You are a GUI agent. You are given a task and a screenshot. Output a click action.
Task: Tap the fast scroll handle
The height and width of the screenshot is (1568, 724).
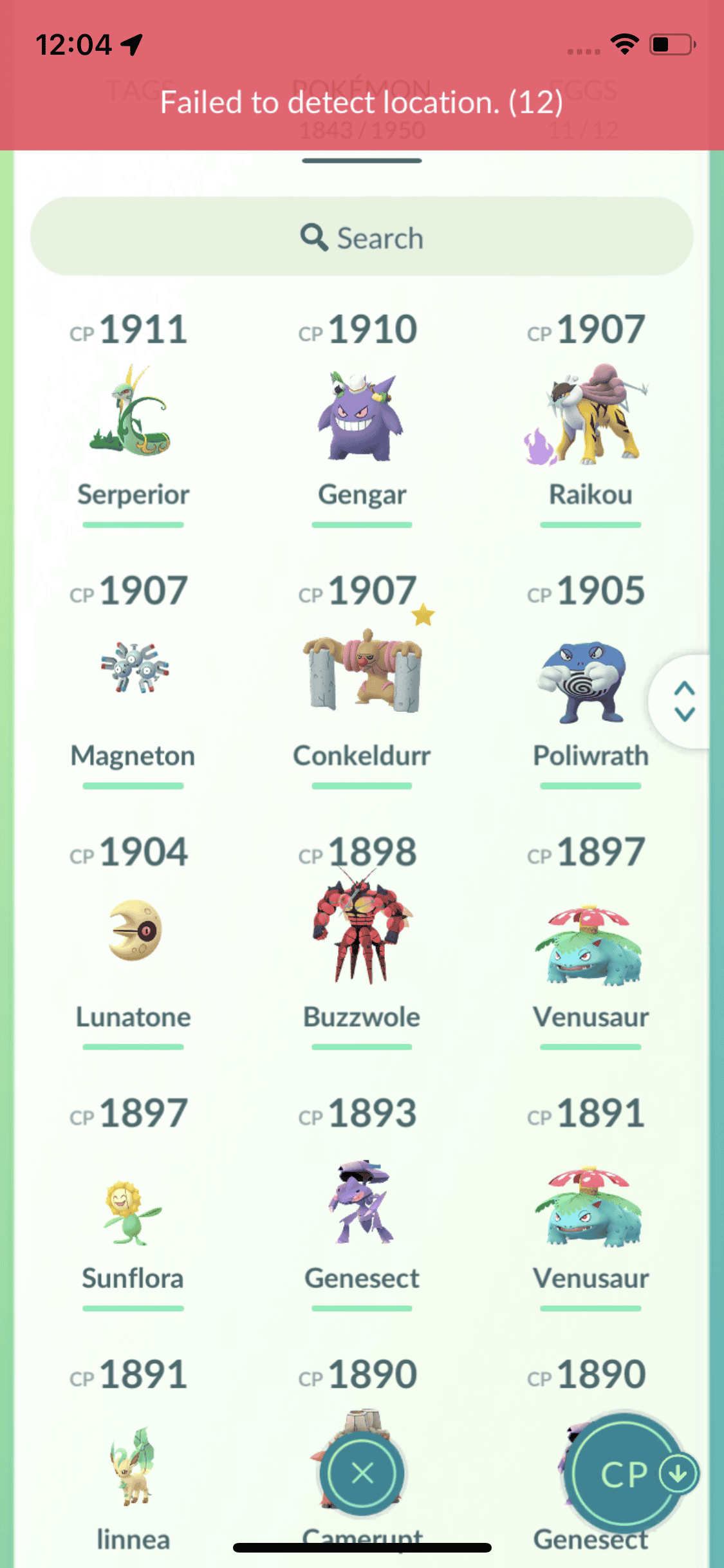[x=684, y=701]
